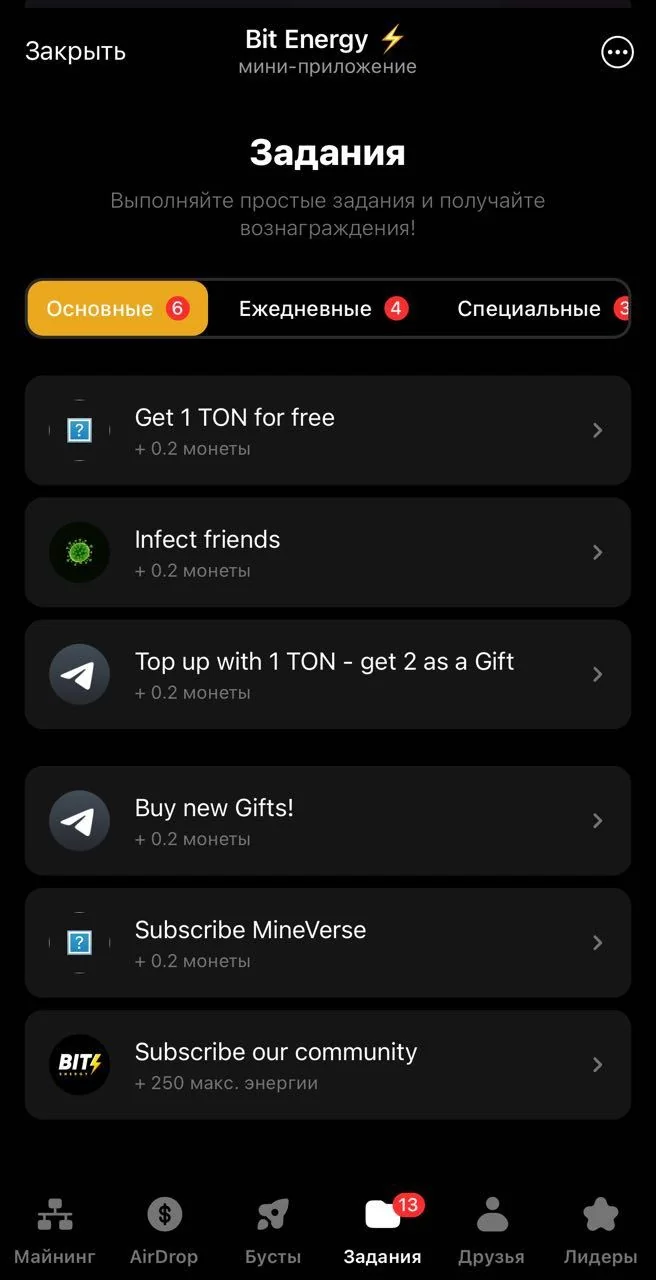The width and height of the screenshot is (656, 1280).
Task: Open the three-dot options menu
Action: [617, 52]
